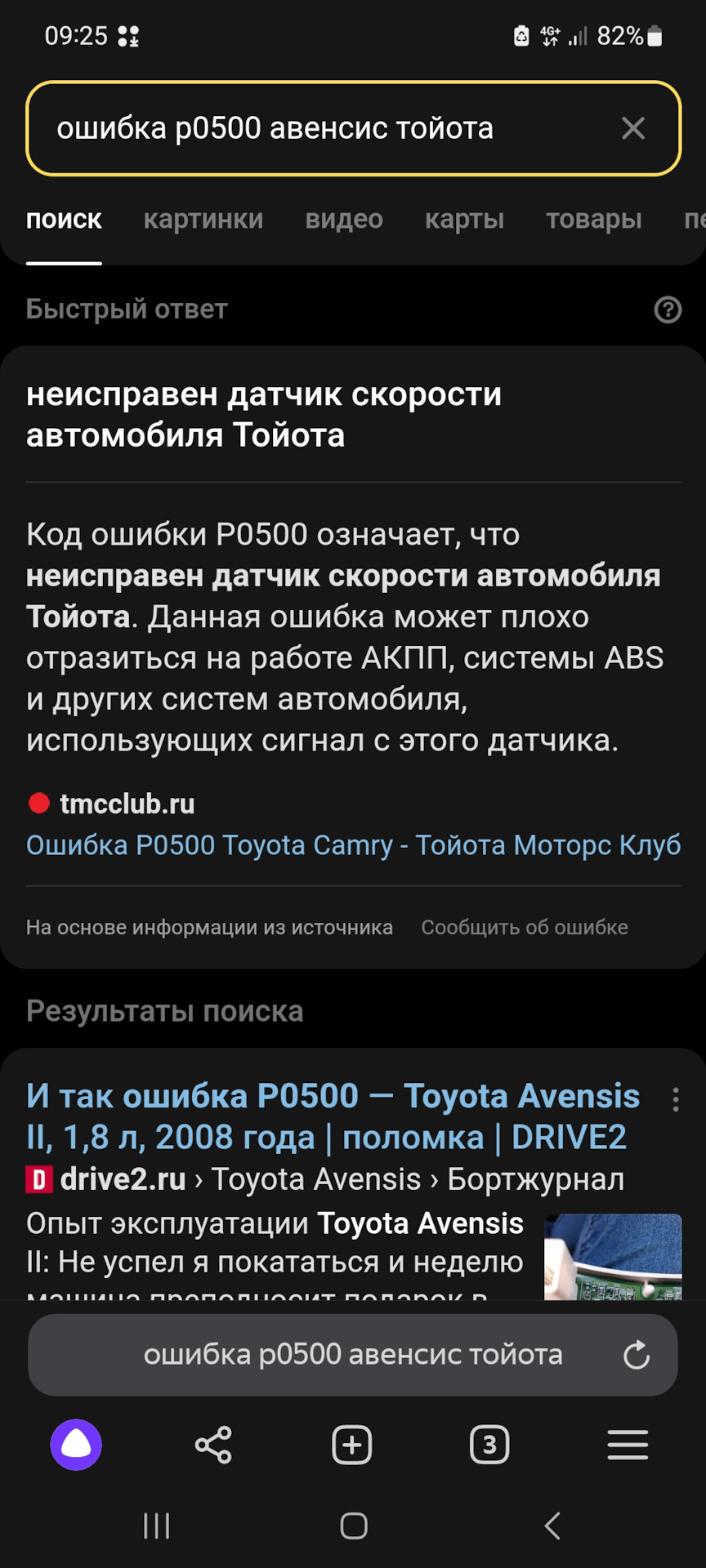Screen dimensions: 706x1568
Task: Clear the search query with the X
Action: click(x=633, y=128)
